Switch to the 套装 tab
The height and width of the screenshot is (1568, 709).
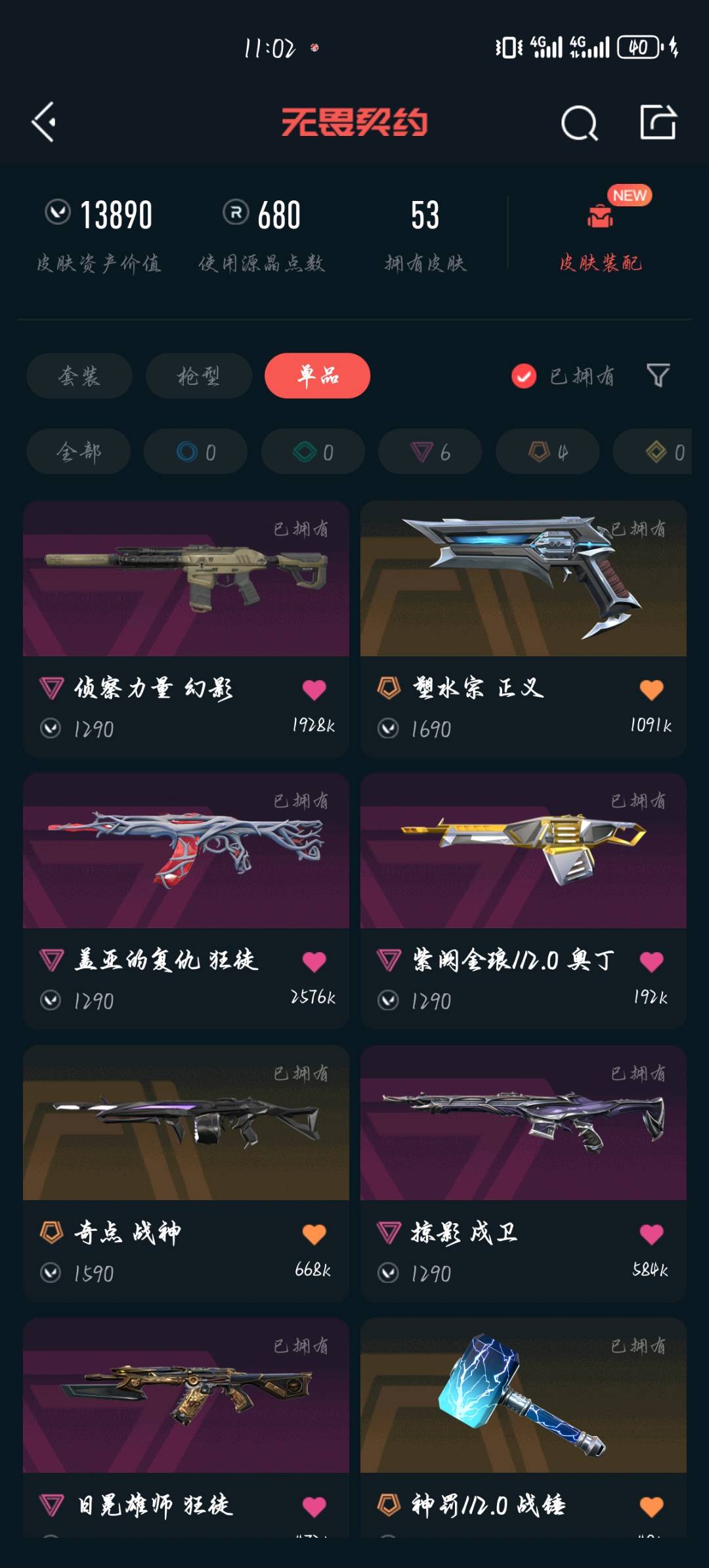(x=79, y=376)
